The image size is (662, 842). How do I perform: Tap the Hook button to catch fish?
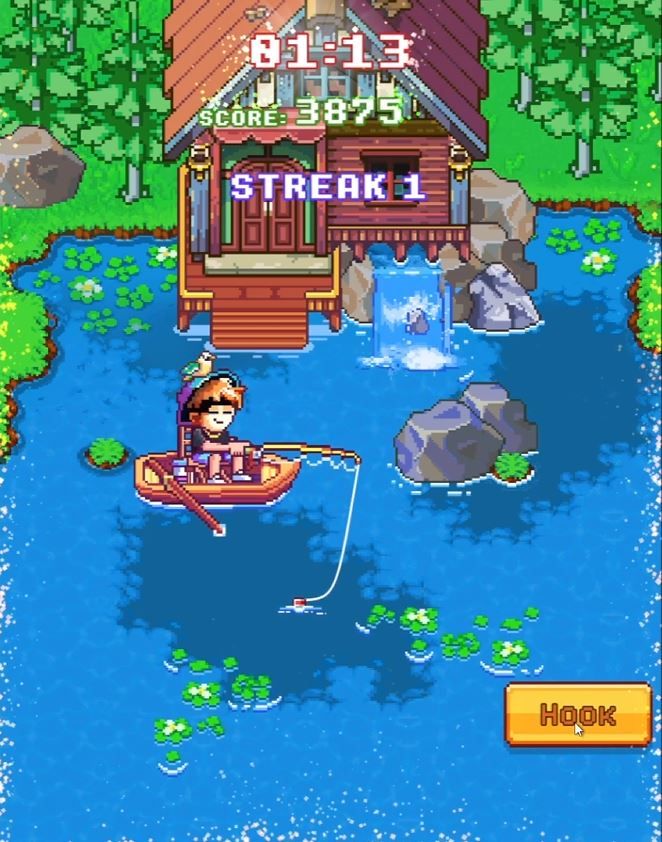(x=578, y=714)
